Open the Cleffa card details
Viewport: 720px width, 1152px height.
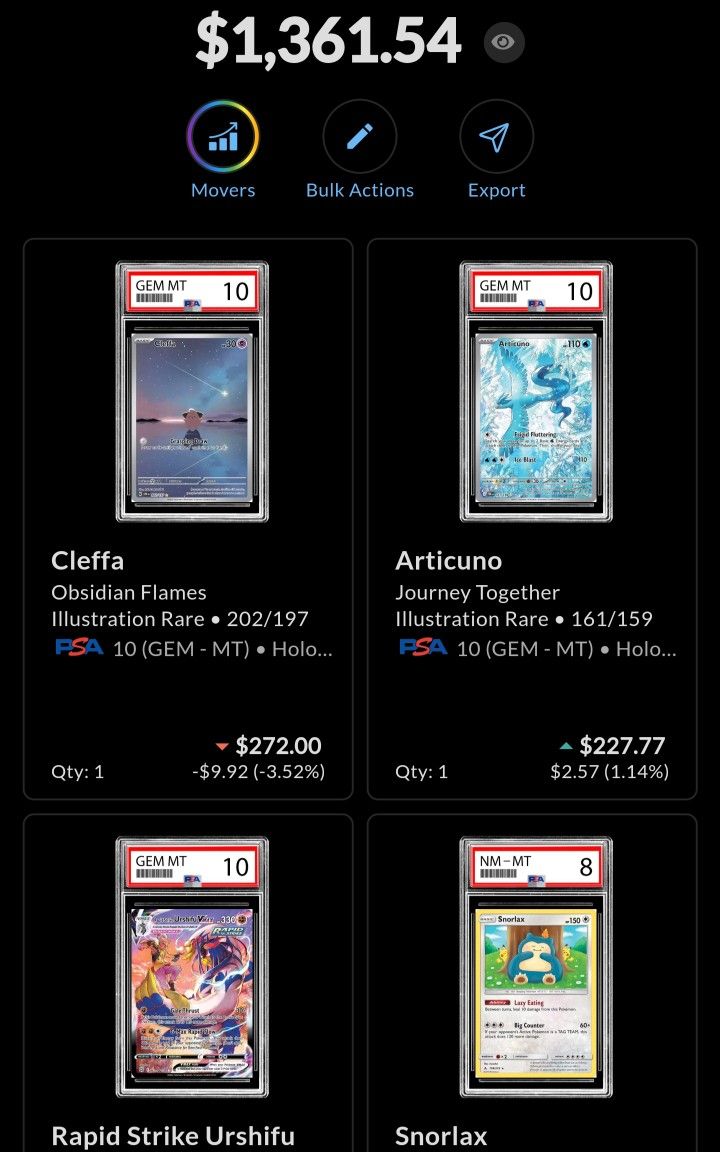coord(188,519)
